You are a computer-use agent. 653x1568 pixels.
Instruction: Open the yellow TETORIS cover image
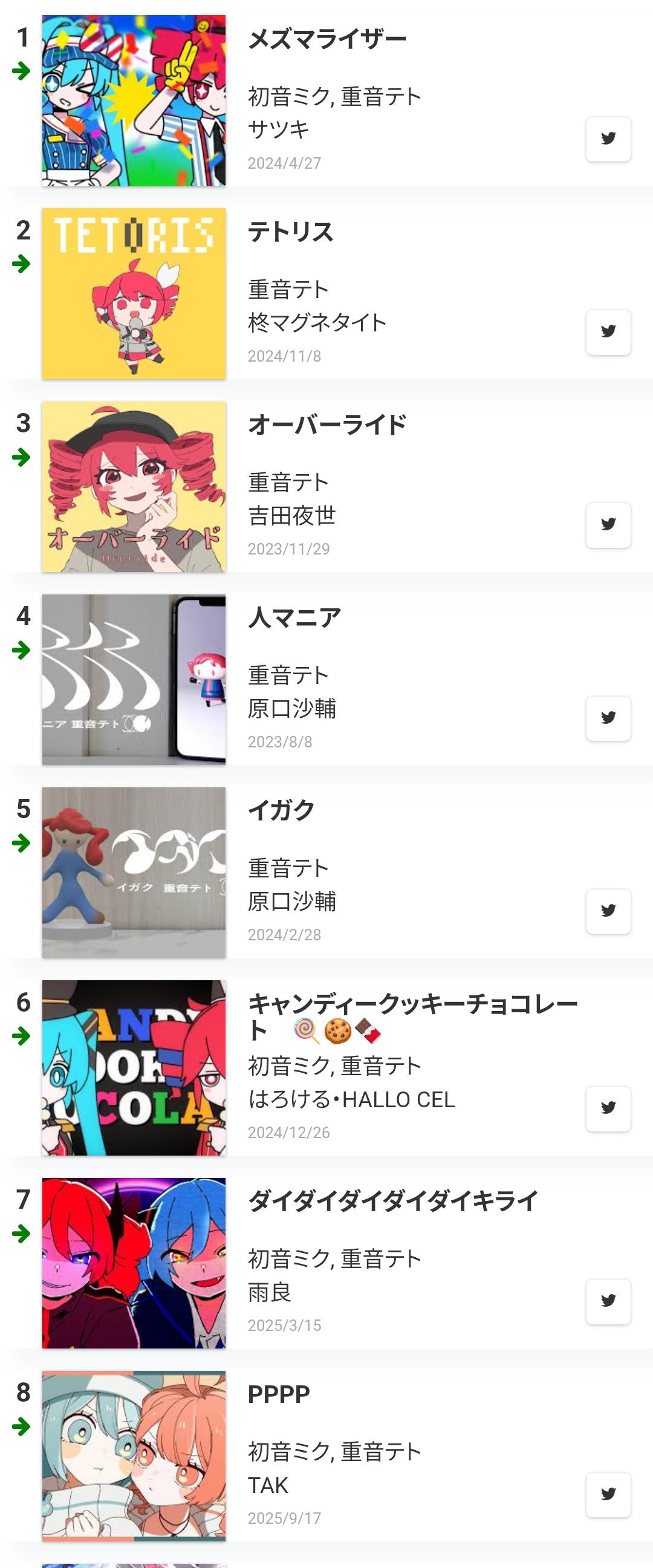point(134,293)
